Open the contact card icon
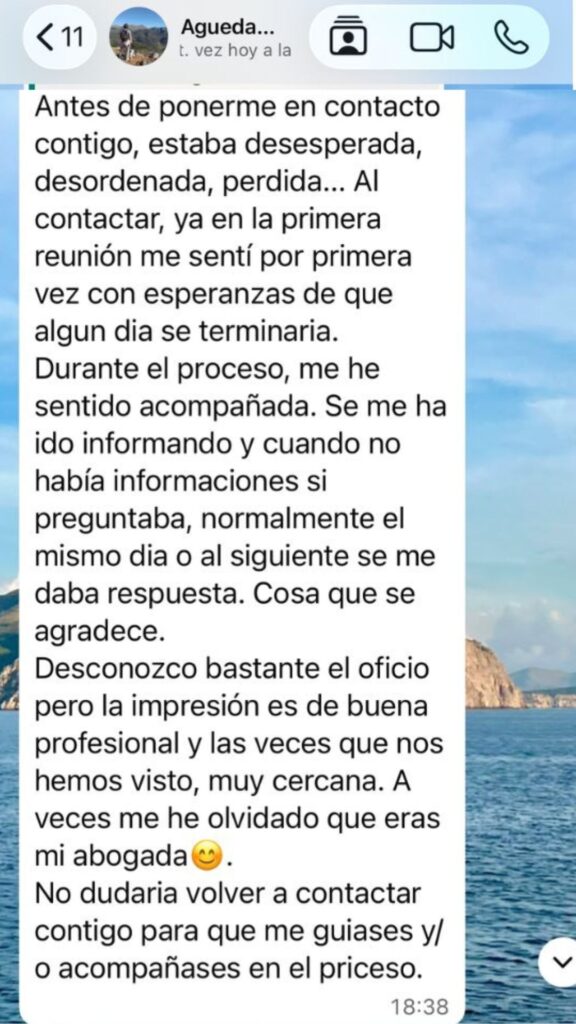Screen dimensions: 576x1024 [x=348, y=37]
